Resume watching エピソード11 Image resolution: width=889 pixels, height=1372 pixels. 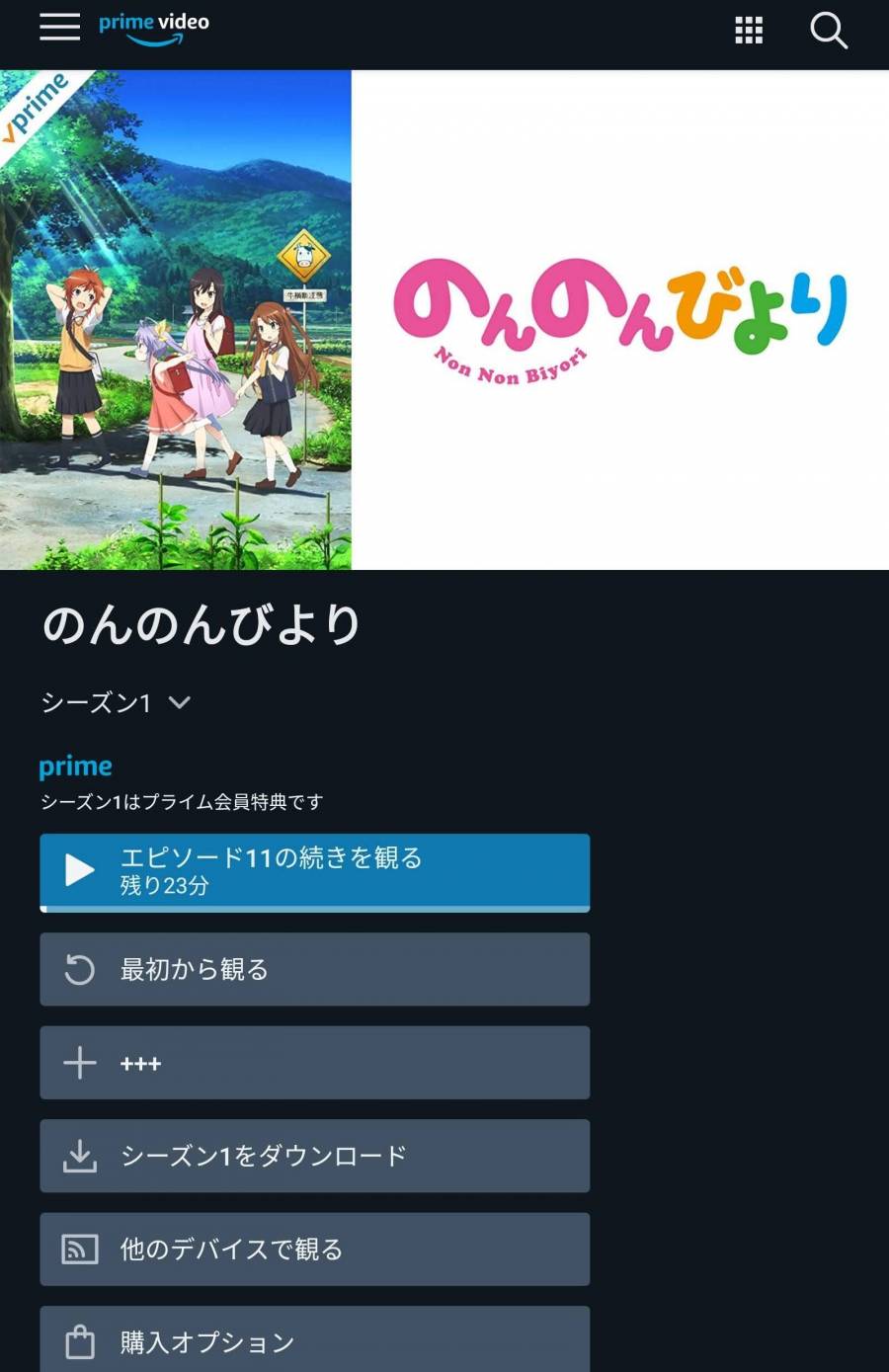314,871
